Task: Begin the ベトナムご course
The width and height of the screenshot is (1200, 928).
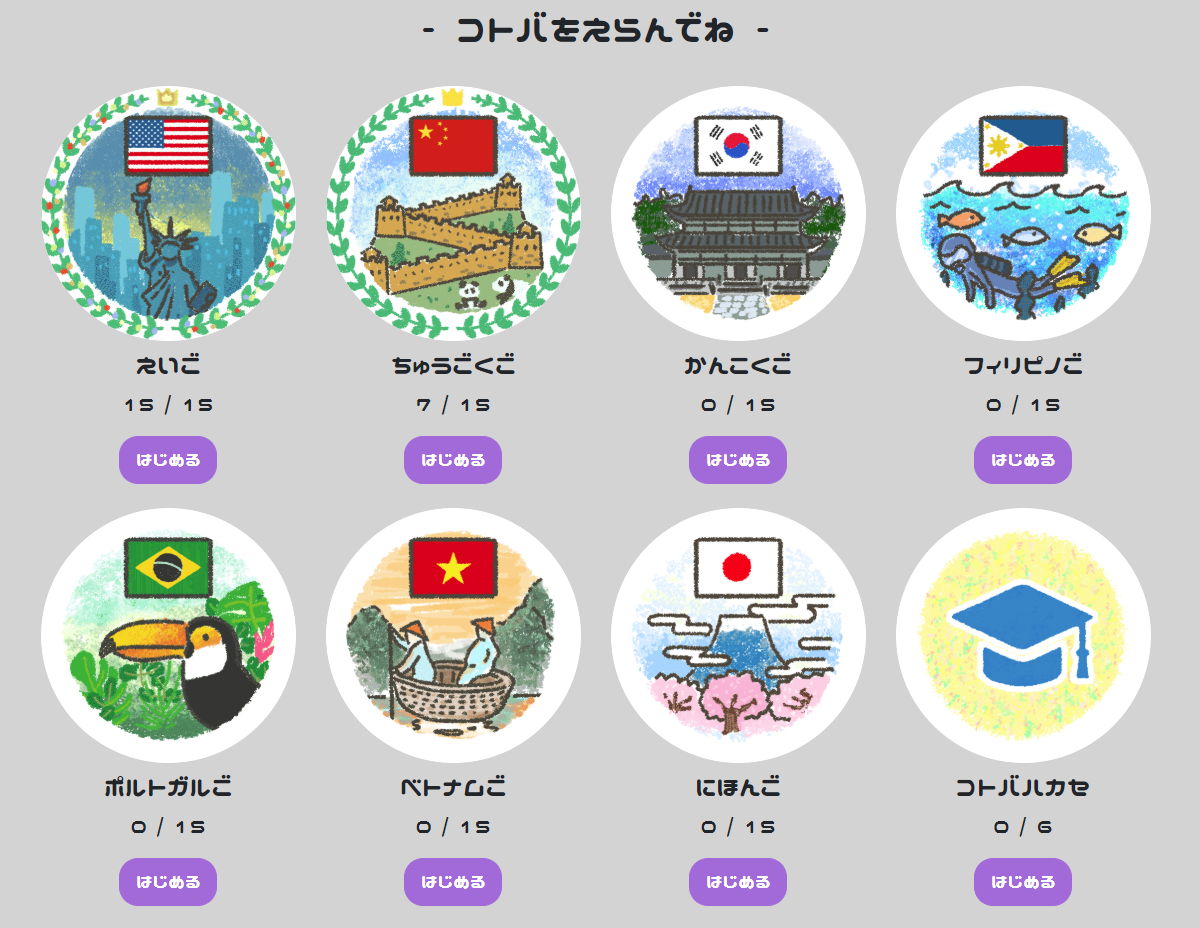Action: click(453, 882)
